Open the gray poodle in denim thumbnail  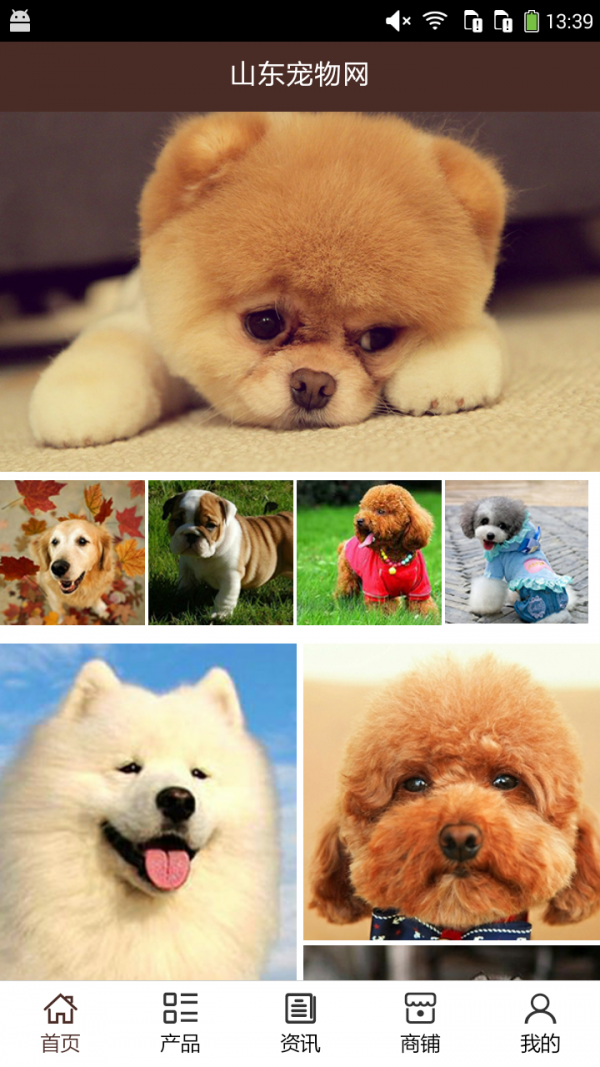[x=516, y=552]
